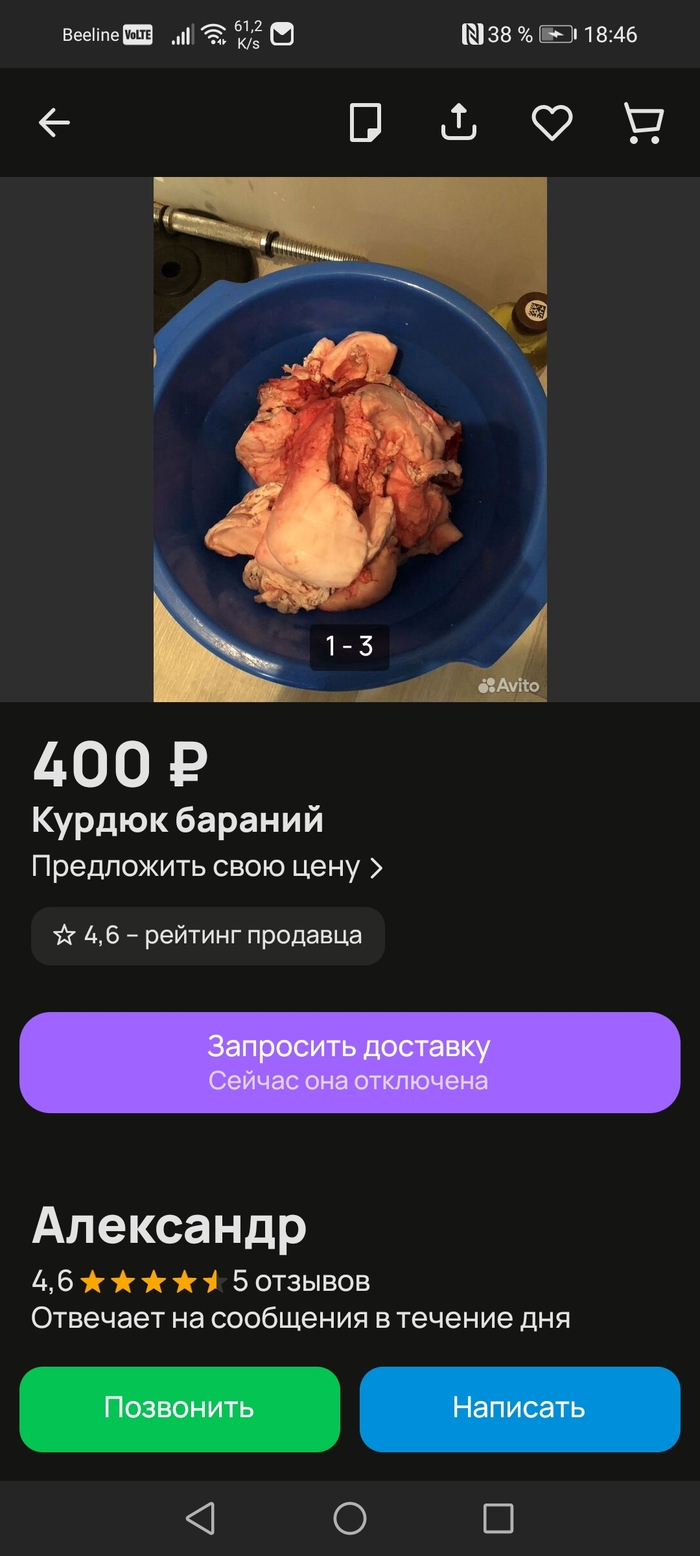Share this Avito listing
The height and width of the screenshot is (1556, 700).
tap(459, 123)
